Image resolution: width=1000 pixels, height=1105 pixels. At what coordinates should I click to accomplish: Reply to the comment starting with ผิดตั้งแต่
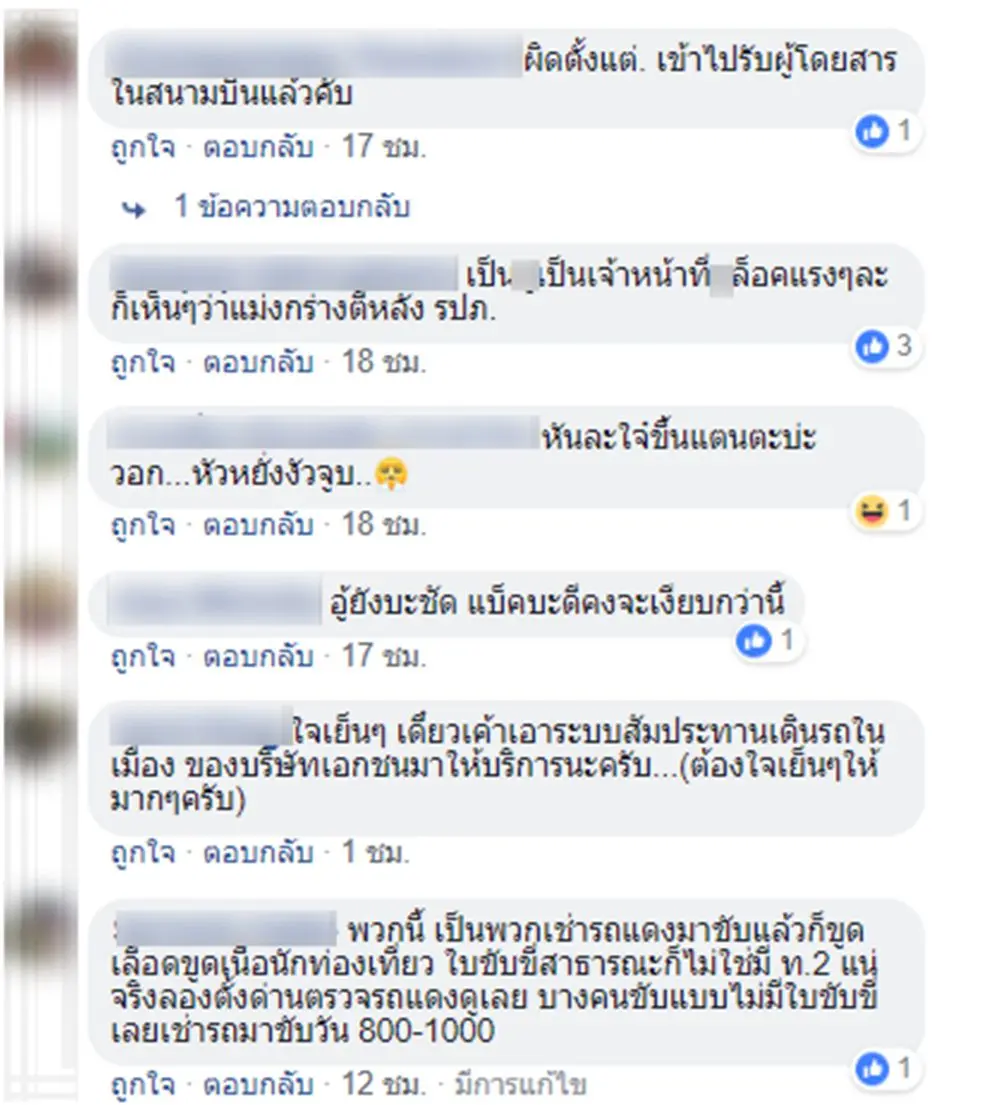click(257, 148)
